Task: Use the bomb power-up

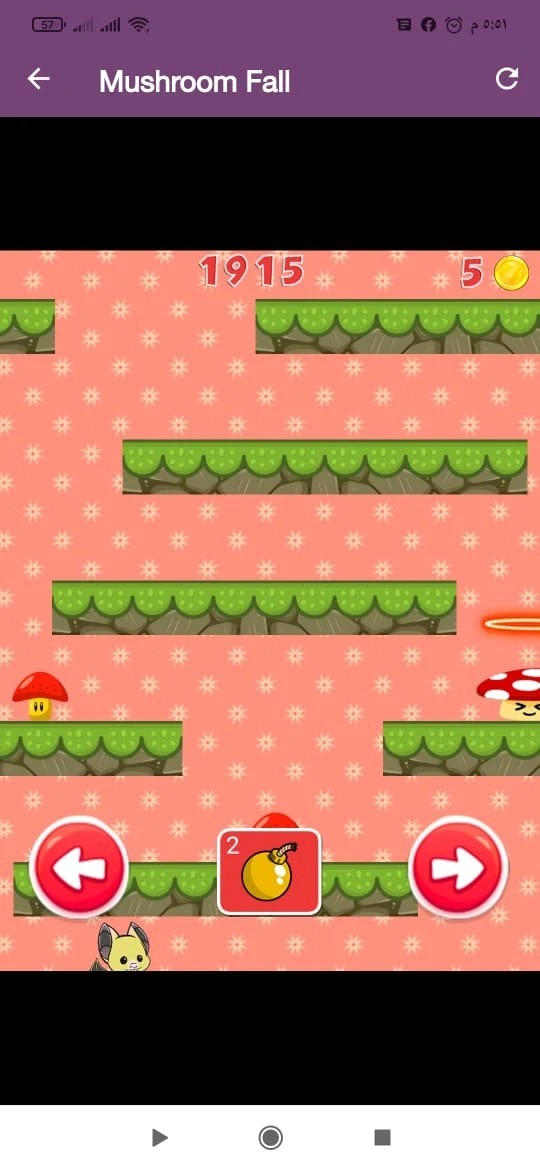Action: pos(269,872)
